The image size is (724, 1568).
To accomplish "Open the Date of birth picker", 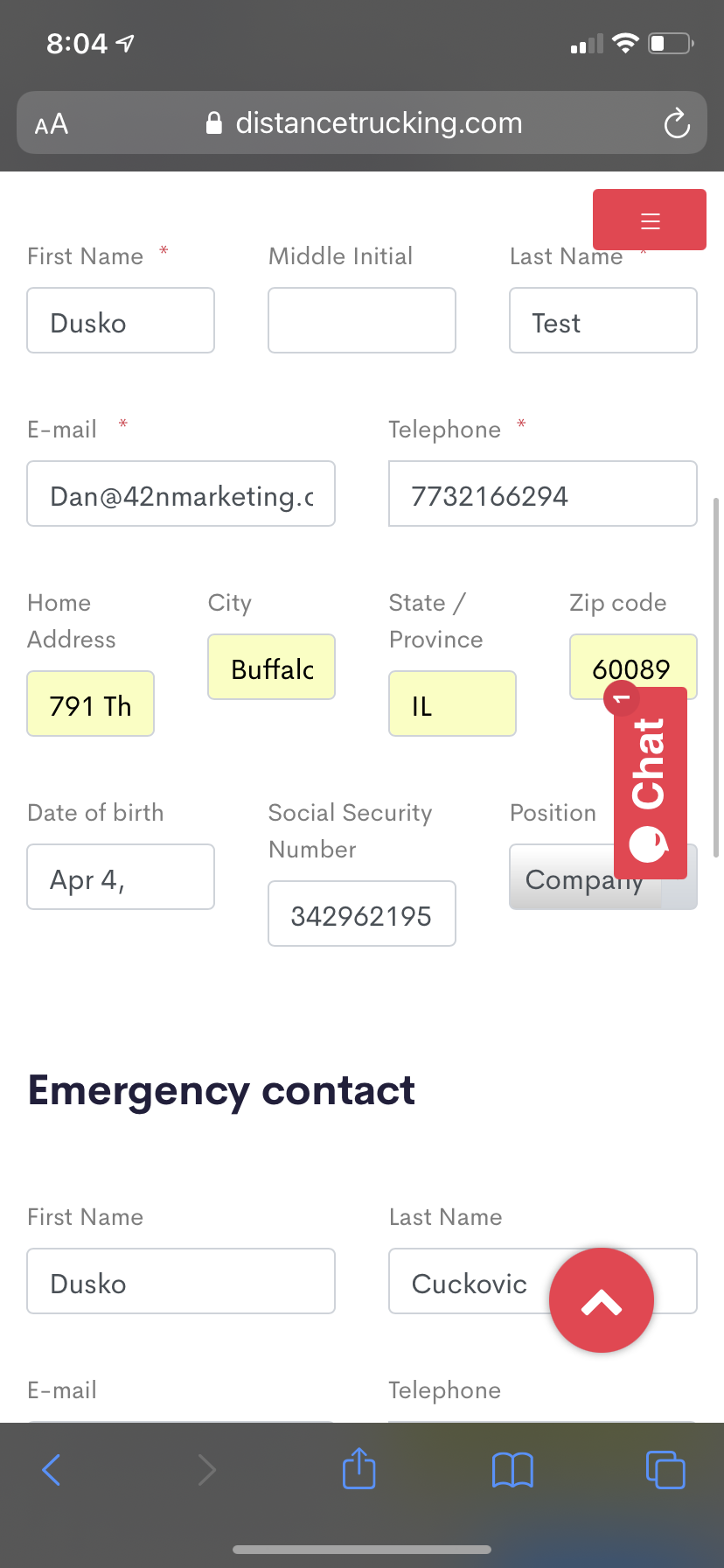I will [121, 877].
